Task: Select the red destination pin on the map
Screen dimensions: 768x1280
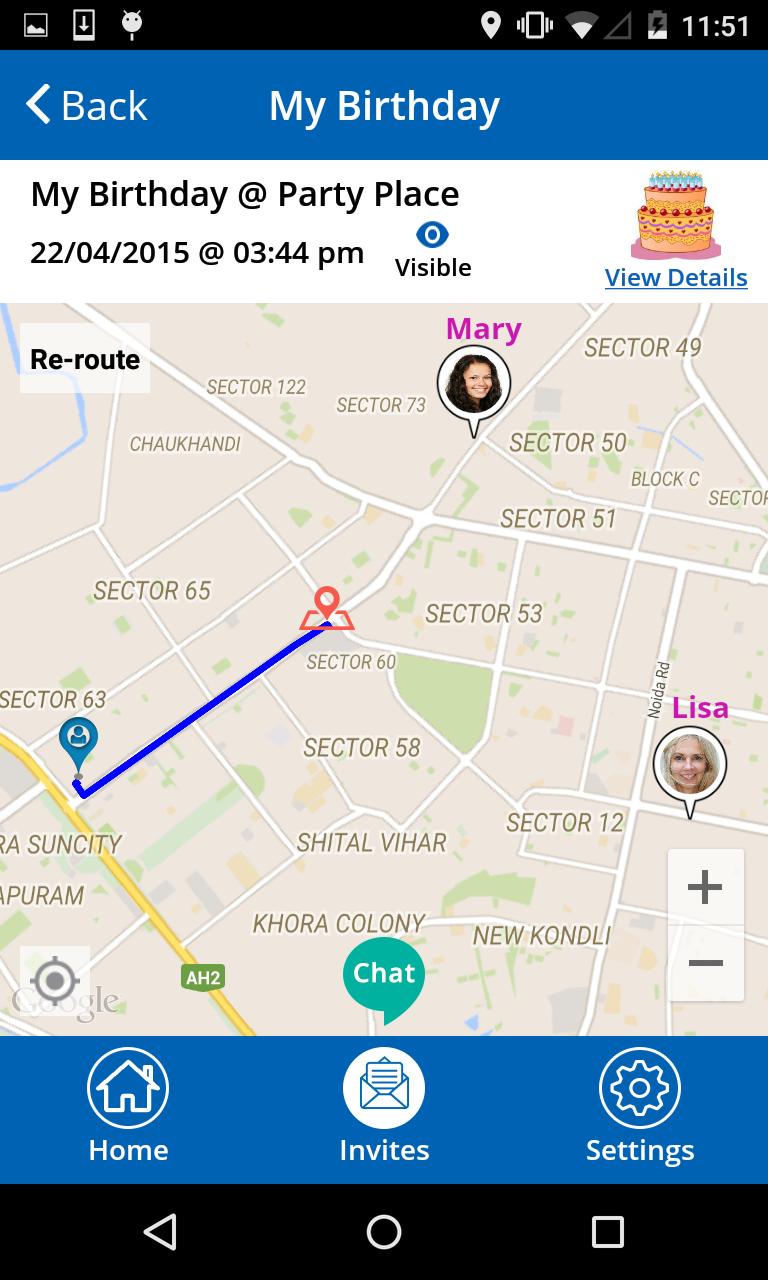Action: pos(326,607)
